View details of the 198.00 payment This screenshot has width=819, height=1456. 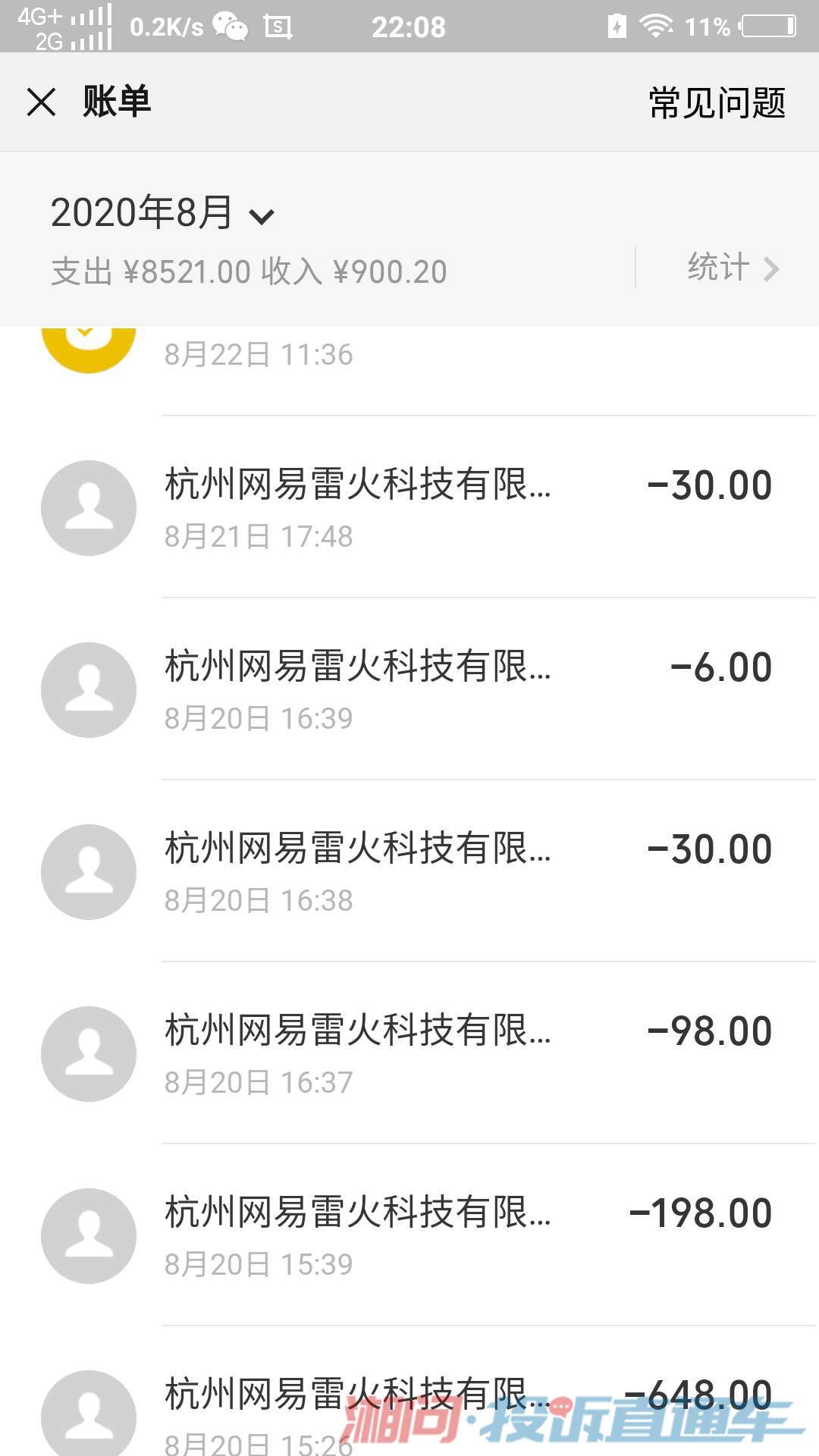pyautogui.click(x=409, y=1235)
